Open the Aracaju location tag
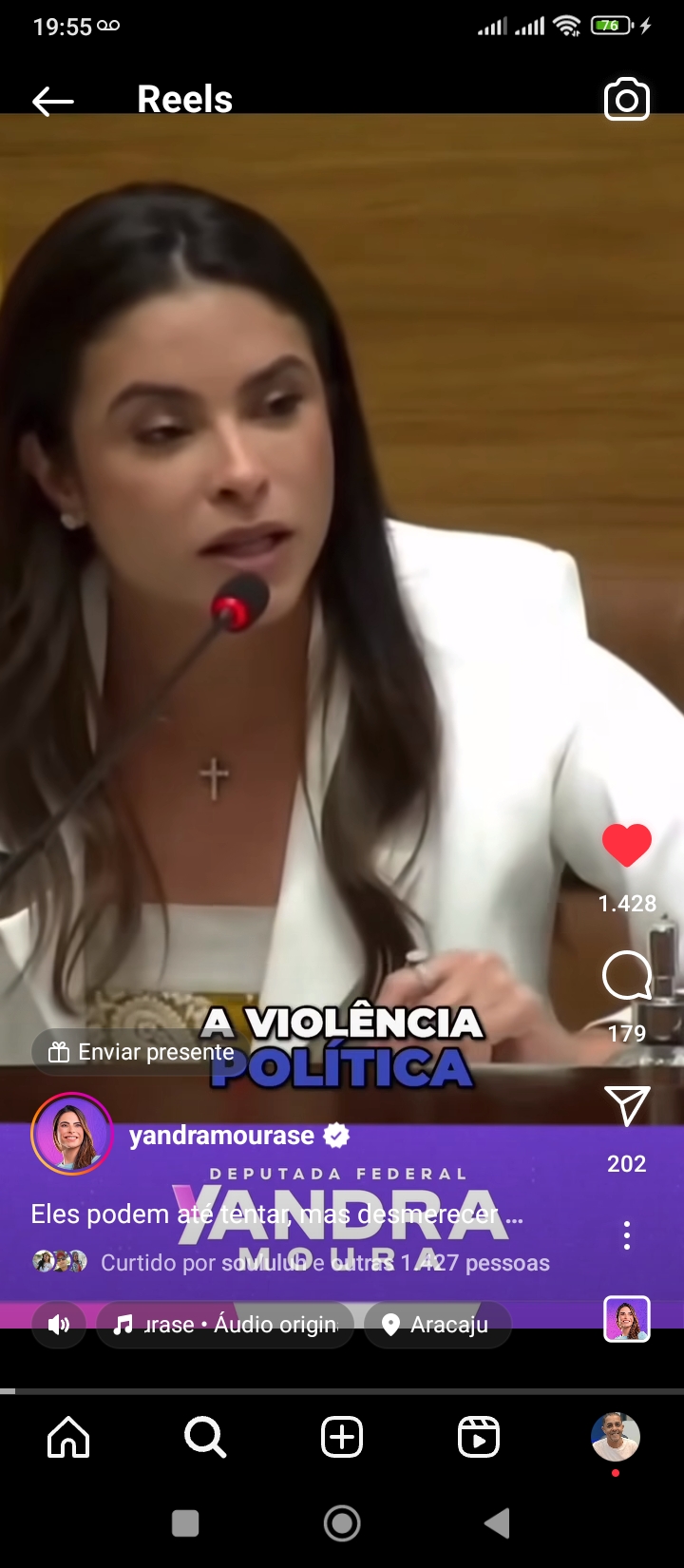This screenshot has height=1568, width=684. 437,1325
